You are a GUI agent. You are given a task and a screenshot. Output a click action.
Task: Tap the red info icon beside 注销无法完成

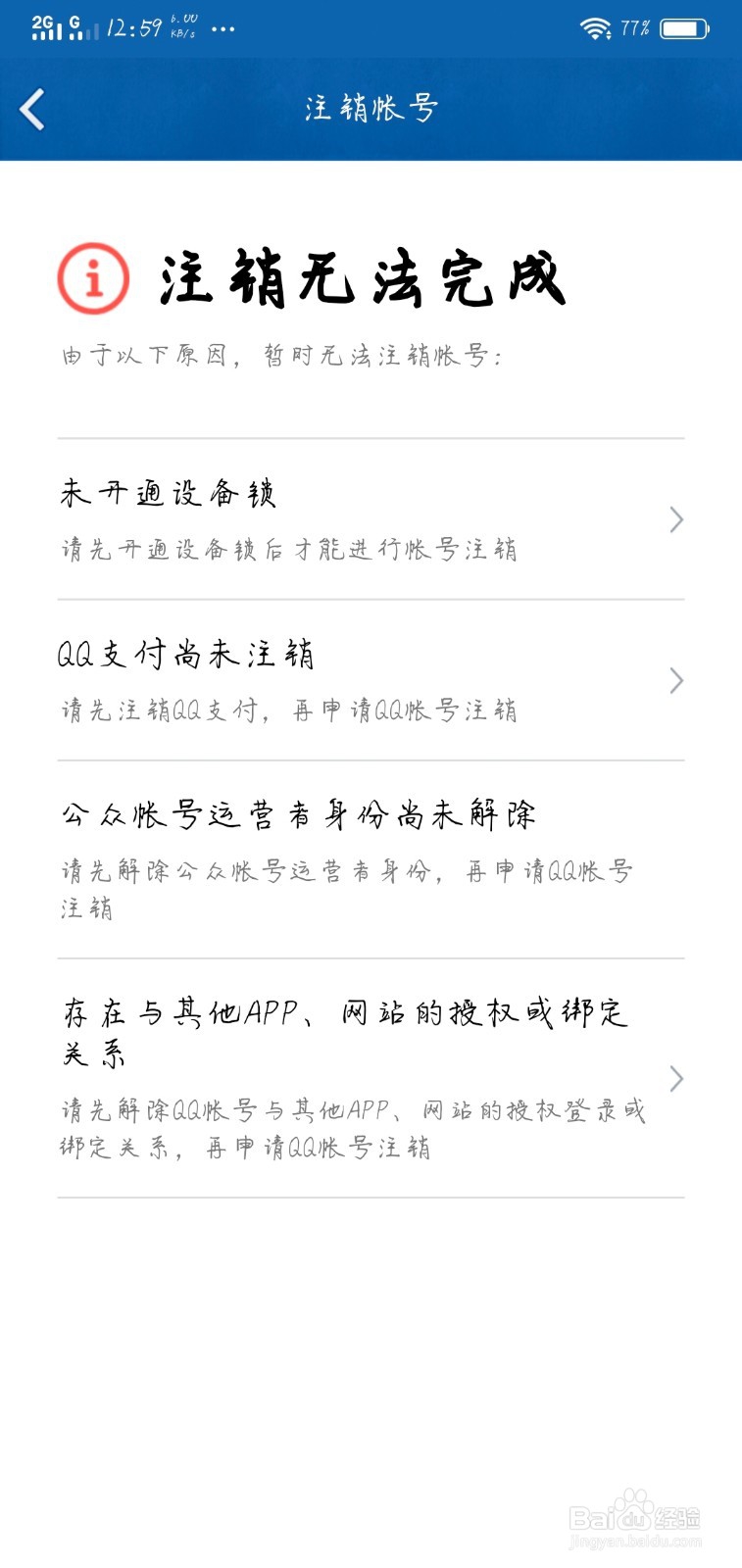pyautogui.click(x=92, y=278)
